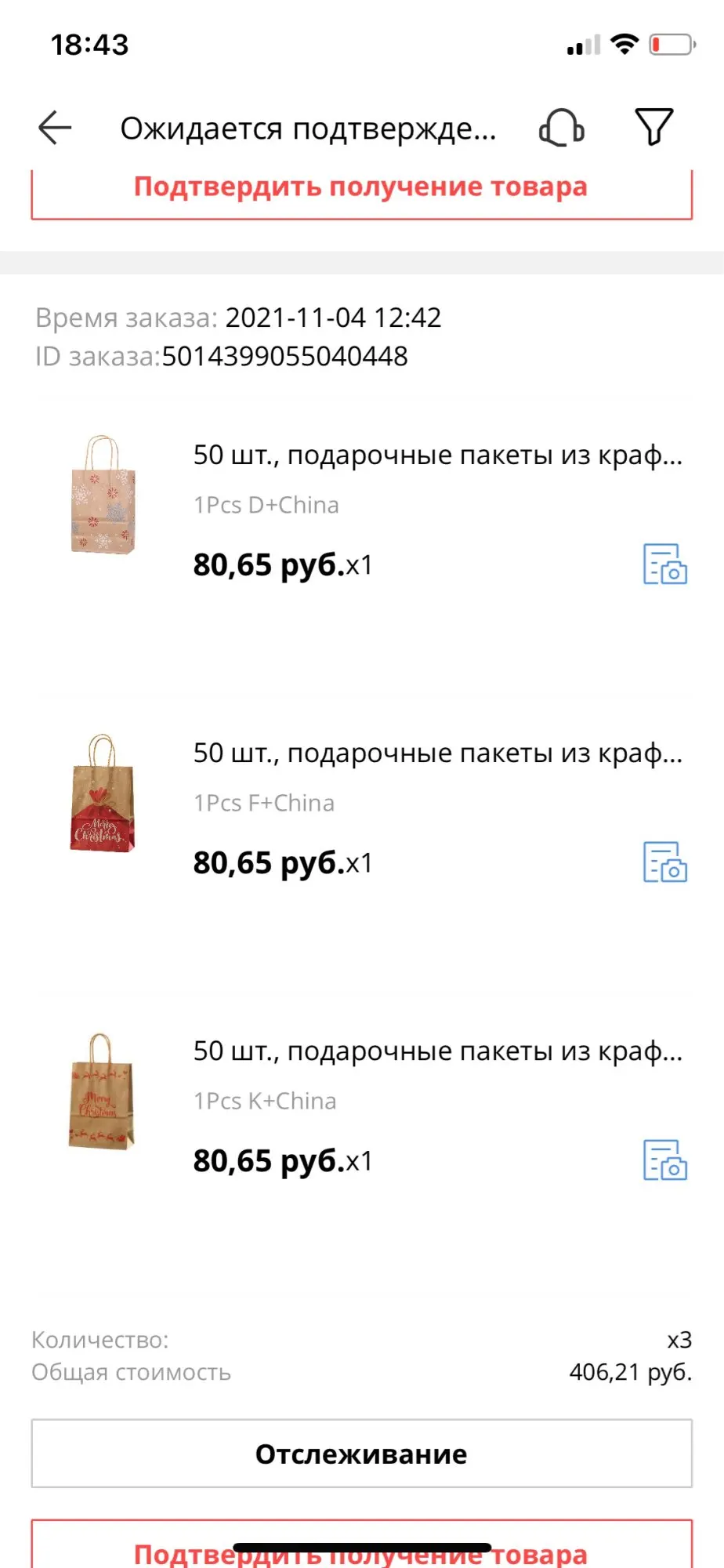Open the 1Pcs D+China gift bag item
The image size is (724, 1568).
coord(437,455)
